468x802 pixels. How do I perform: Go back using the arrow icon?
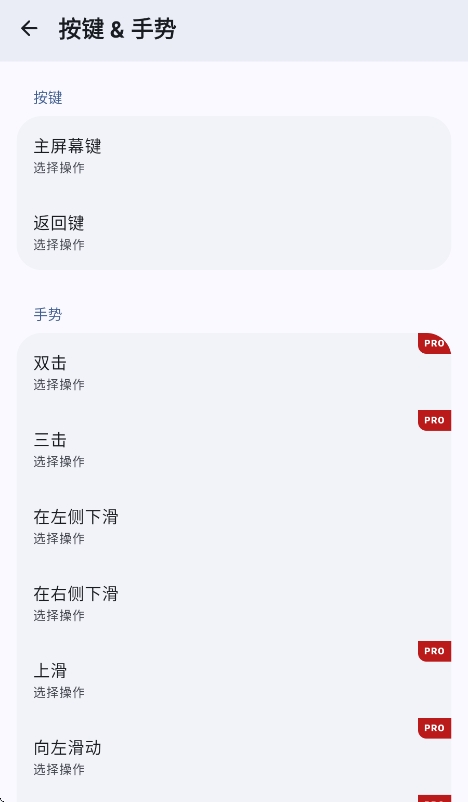pos(29,29)
